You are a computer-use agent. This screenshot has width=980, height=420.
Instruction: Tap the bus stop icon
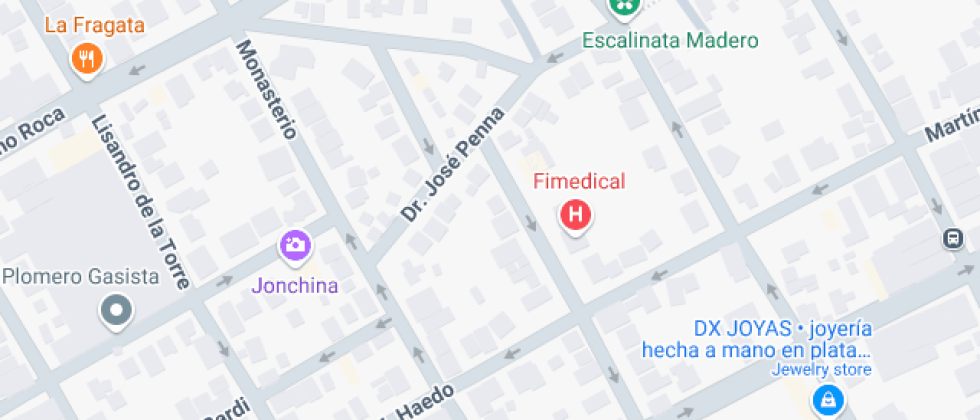coord(954,238)
